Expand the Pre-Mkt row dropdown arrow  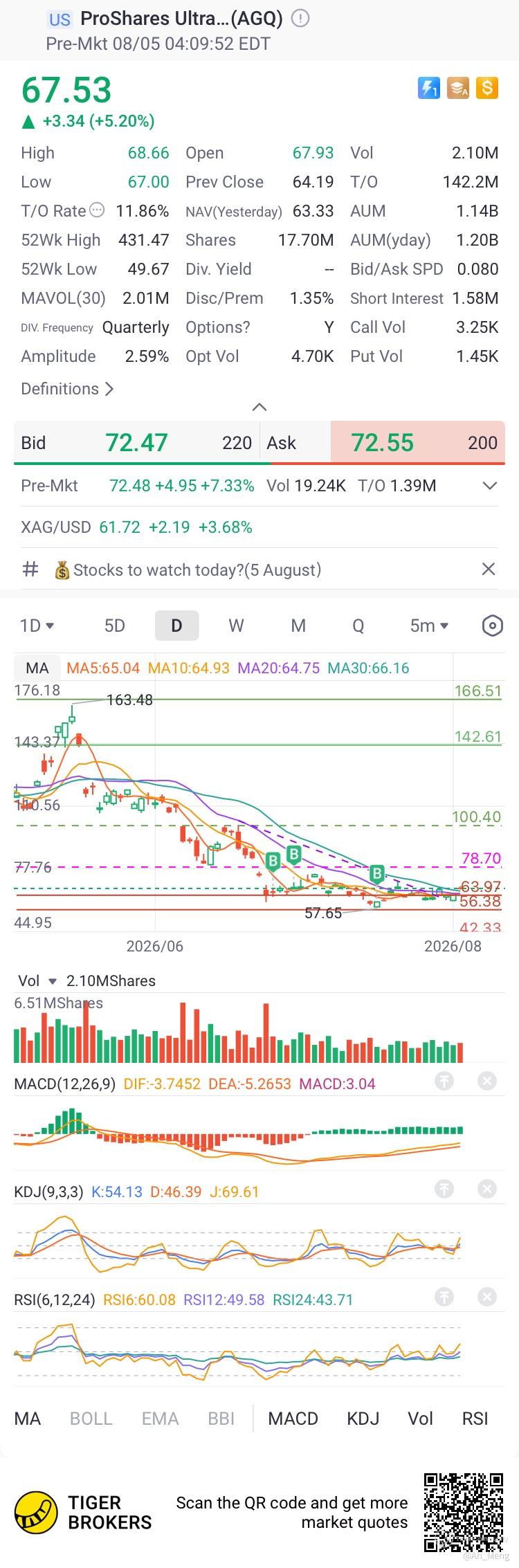pyautogui.click(x=489, y=486)
